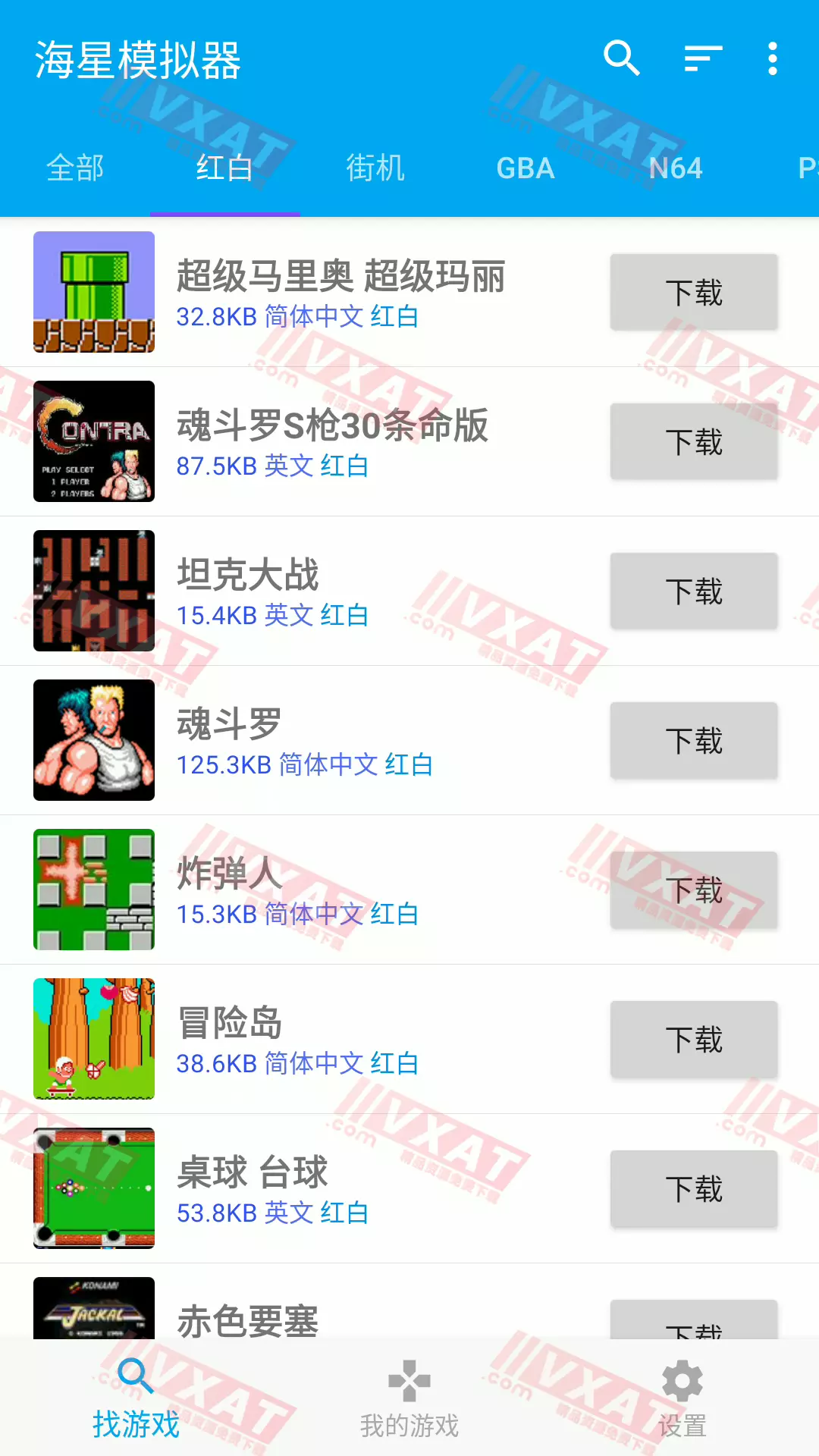Image resolution: width=819 pixels, height=1456 pixels.
Task: Click the Contra game cover image
Action: point(93,441)
